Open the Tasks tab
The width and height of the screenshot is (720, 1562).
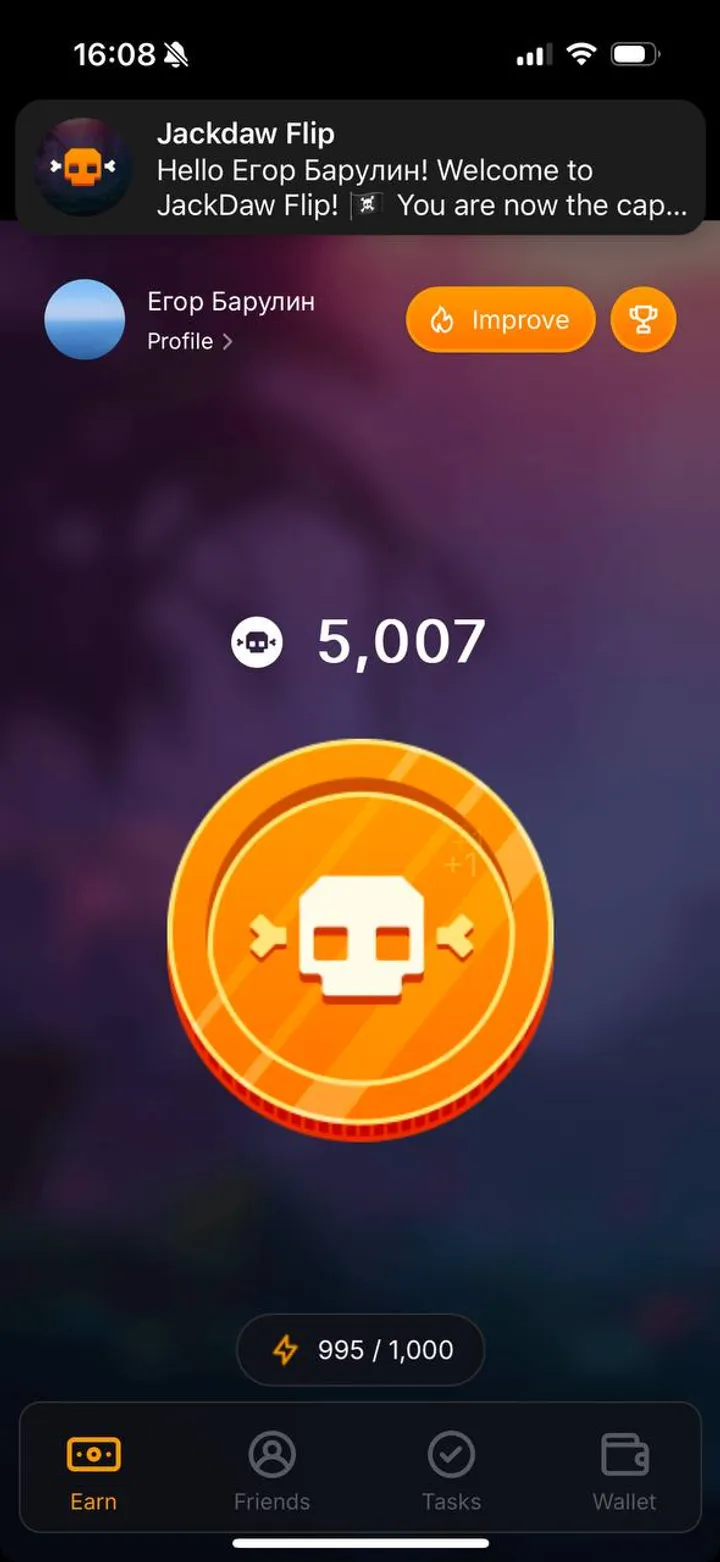click(451, 1471)
